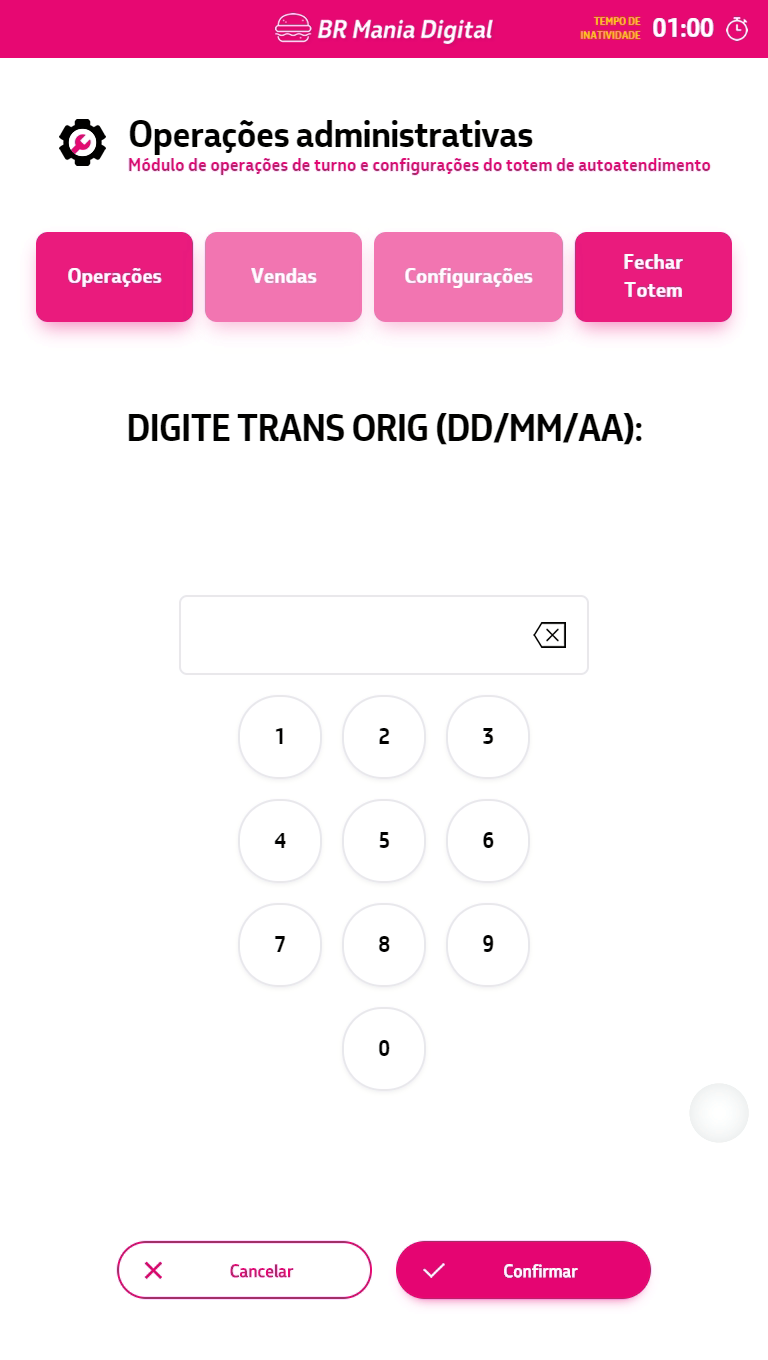Confirm the entered date
Screen dimensions: 768x1360
[x=523, y=1270]
